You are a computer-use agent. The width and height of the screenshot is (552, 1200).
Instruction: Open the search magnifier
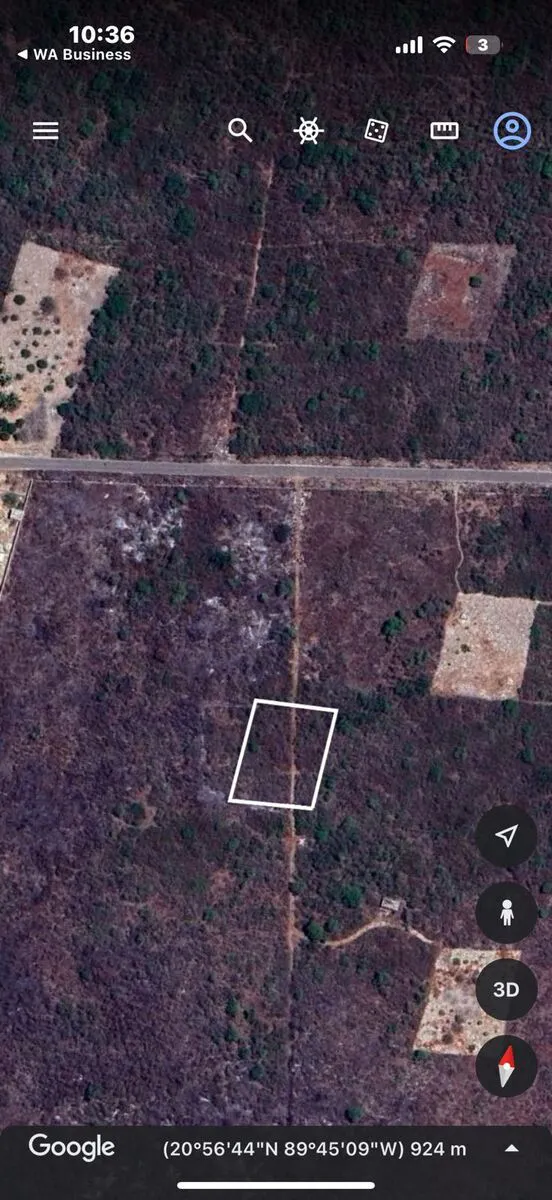point(240,130)
